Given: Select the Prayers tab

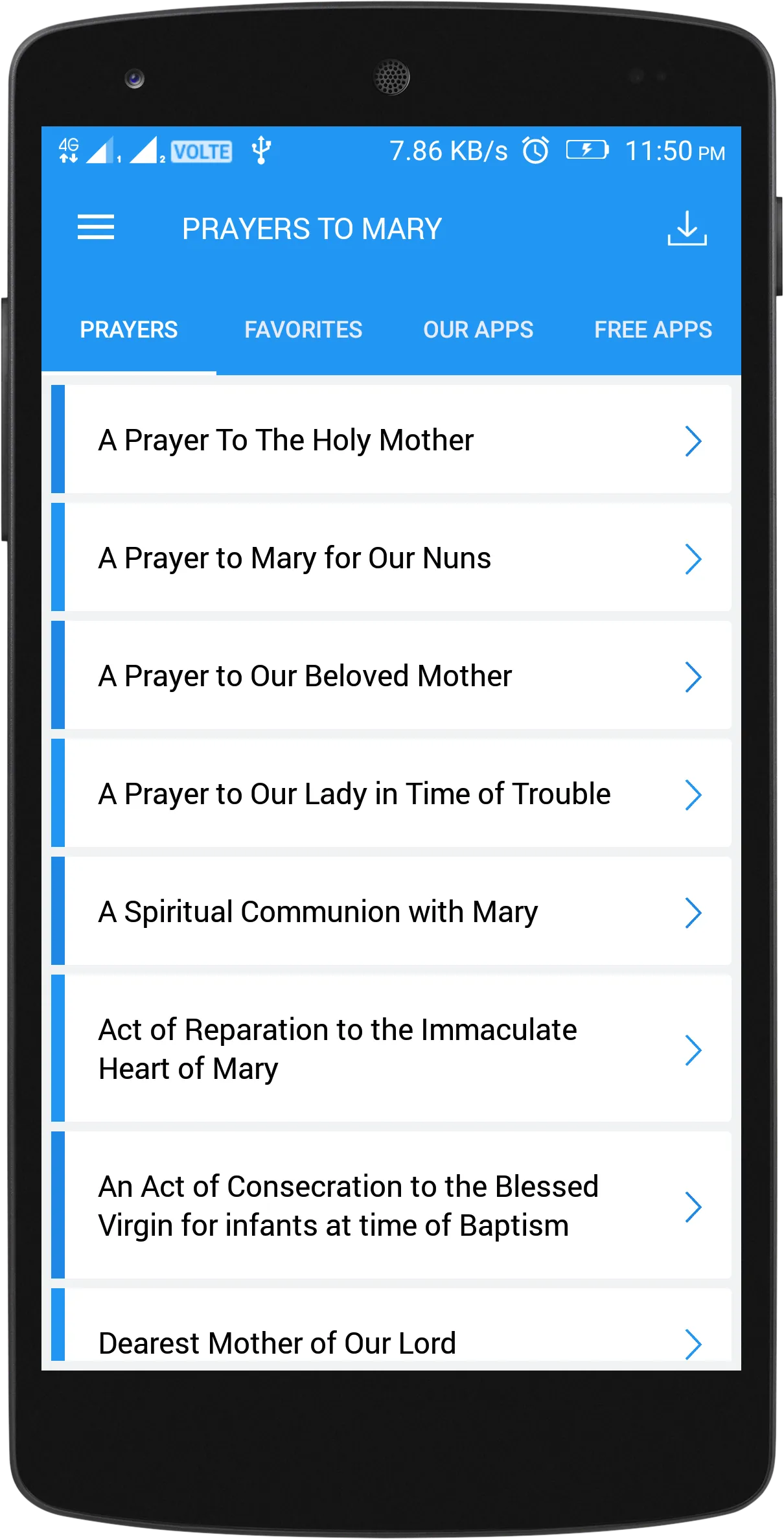Looking at the screenshot, I should (x=129, y=329).
